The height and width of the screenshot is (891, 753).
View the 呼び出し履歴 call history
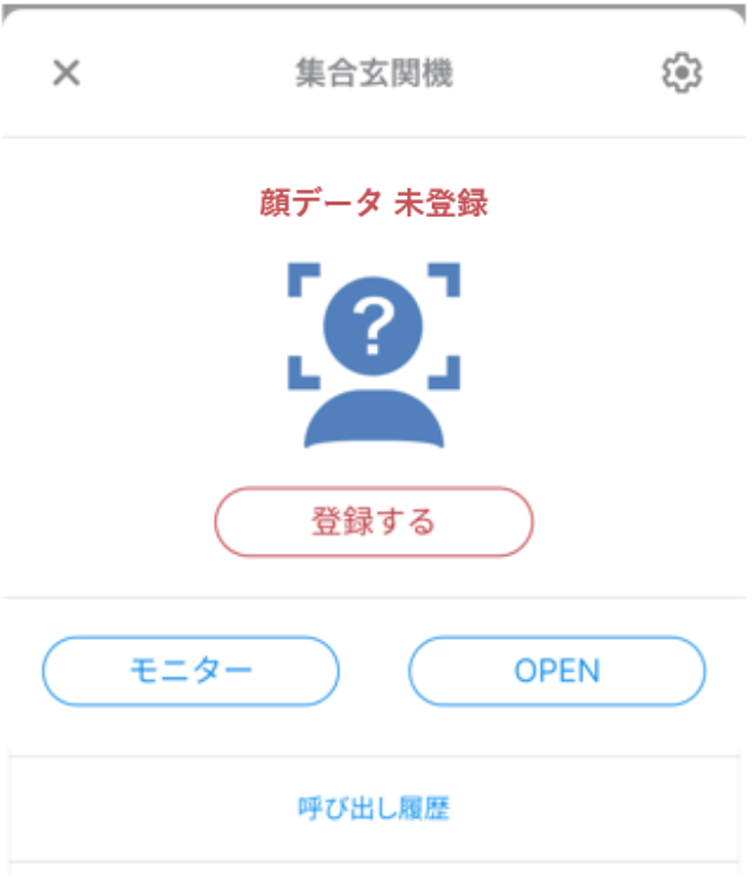point(374,808)
